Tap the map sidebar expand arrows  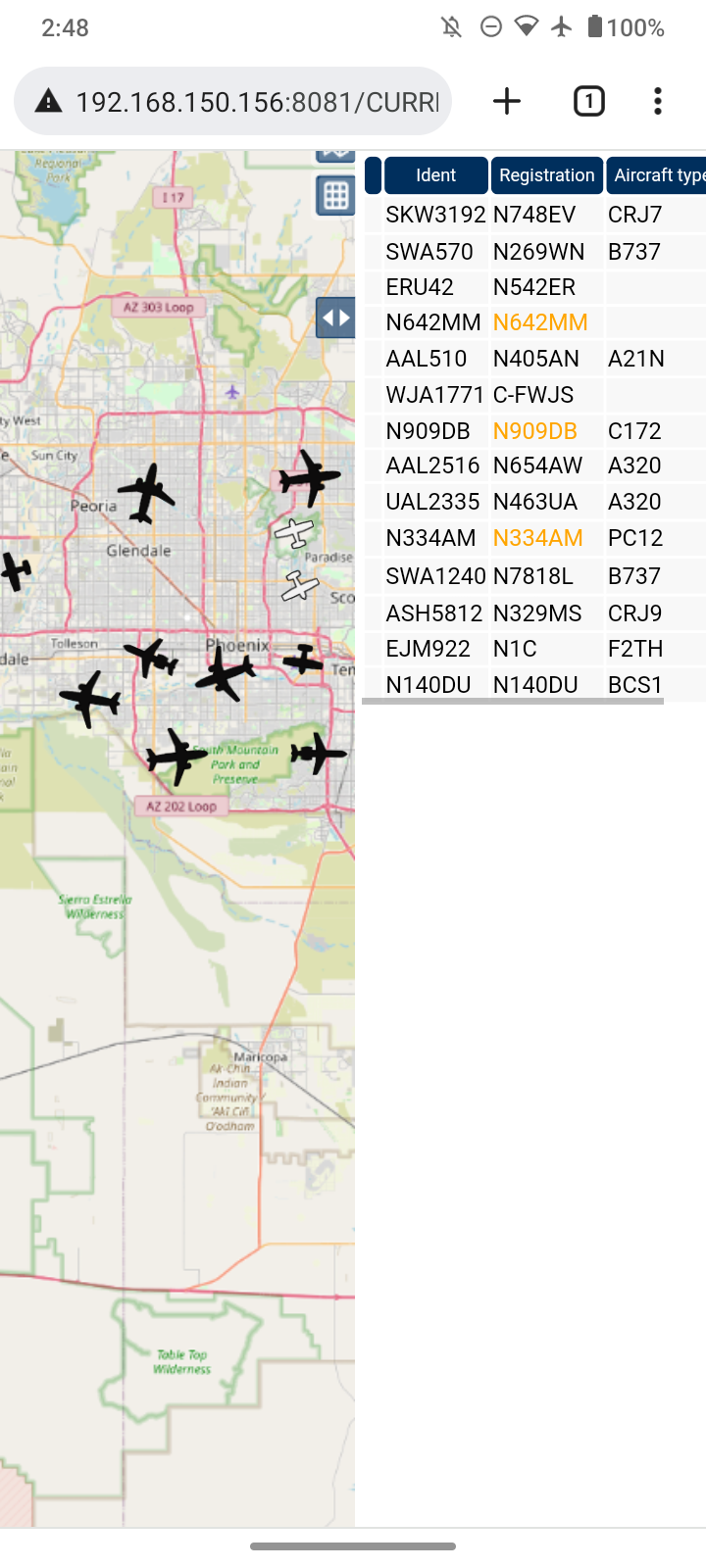[x=335, y=318]
